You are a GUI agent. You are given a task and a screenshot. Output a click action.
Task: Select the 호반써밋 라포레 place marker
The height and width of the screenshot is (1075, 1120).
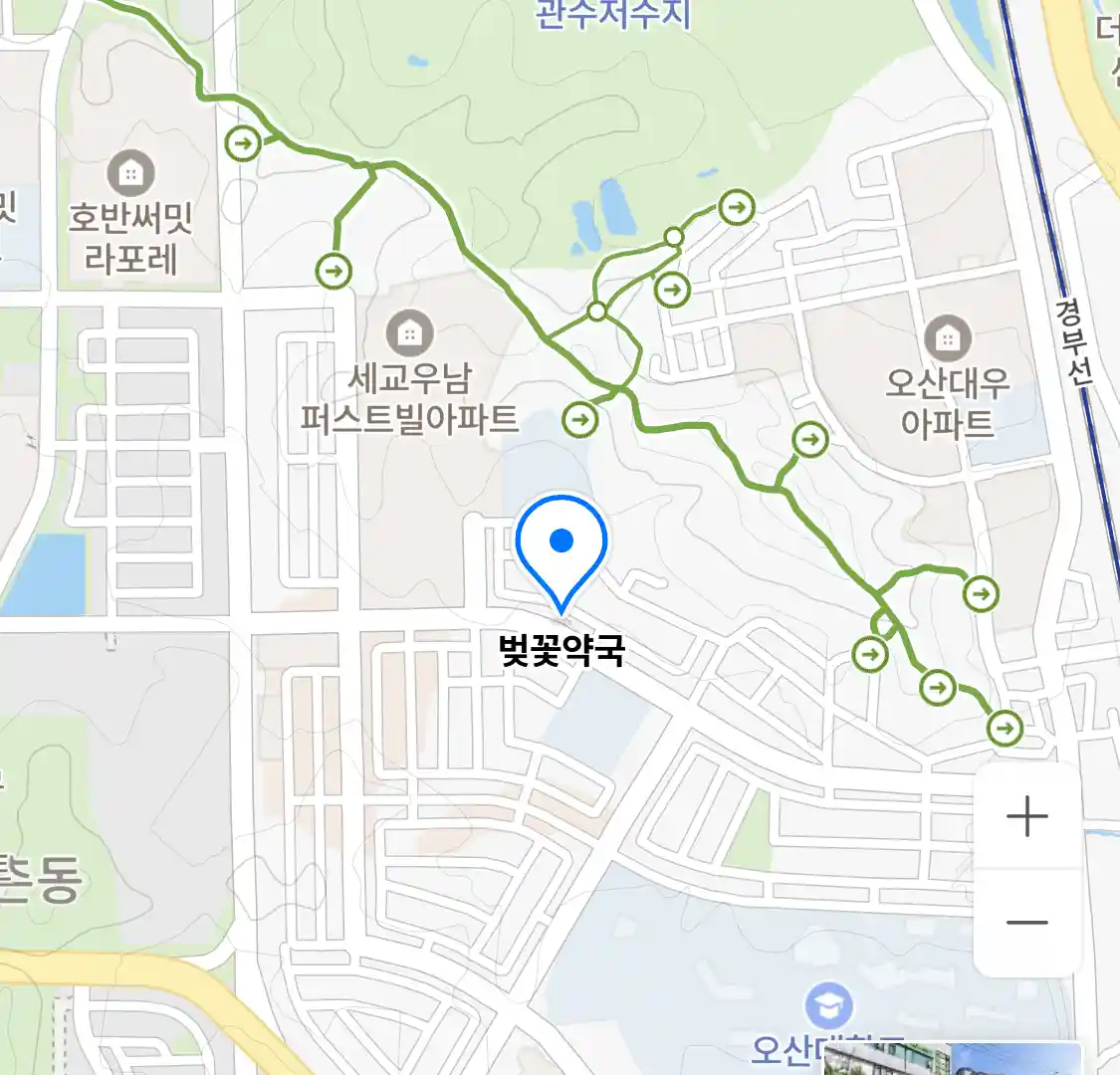pyautogui.click(x=129, y=173)
